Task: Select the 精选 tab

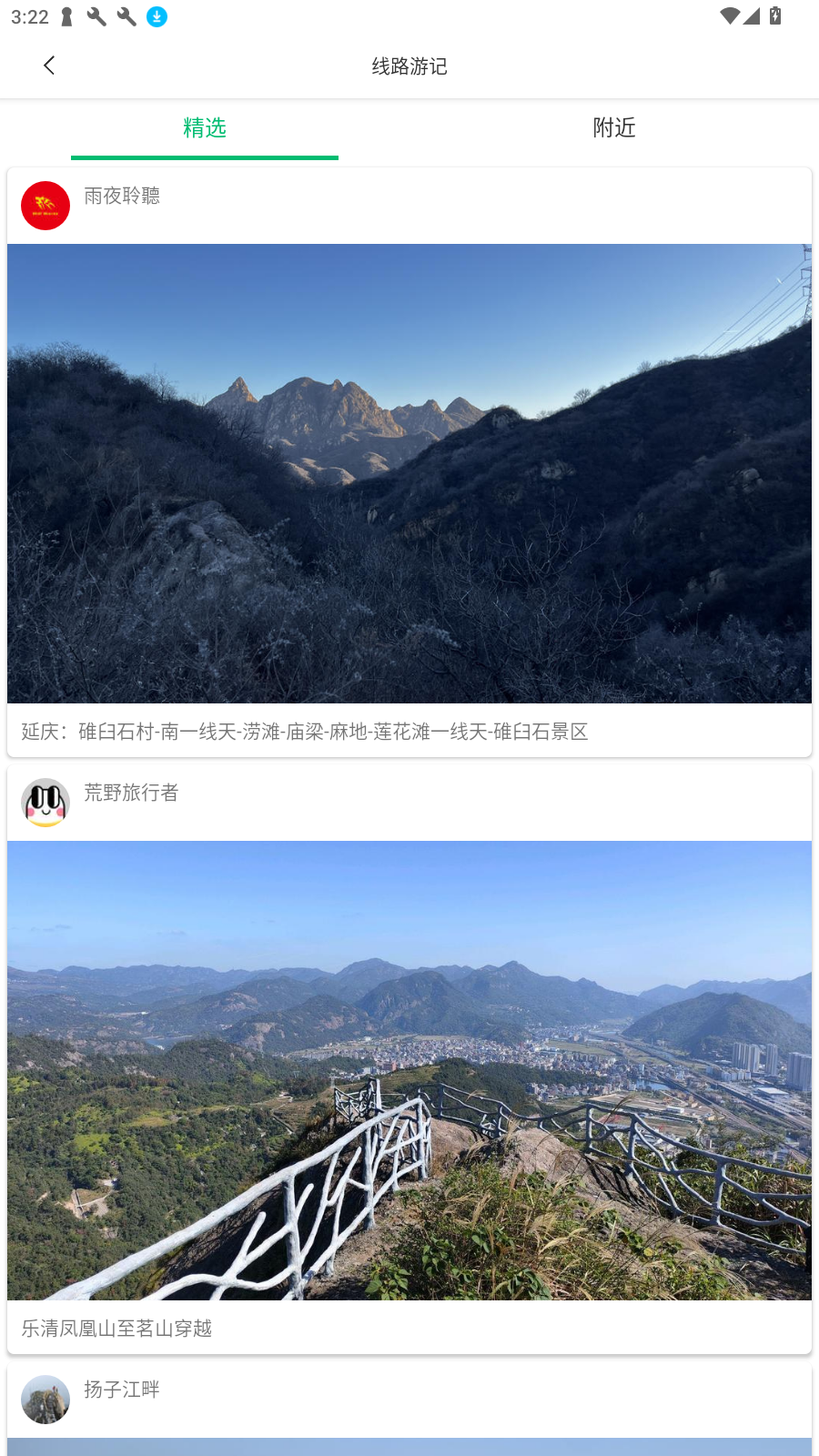Action: point(205,128)
